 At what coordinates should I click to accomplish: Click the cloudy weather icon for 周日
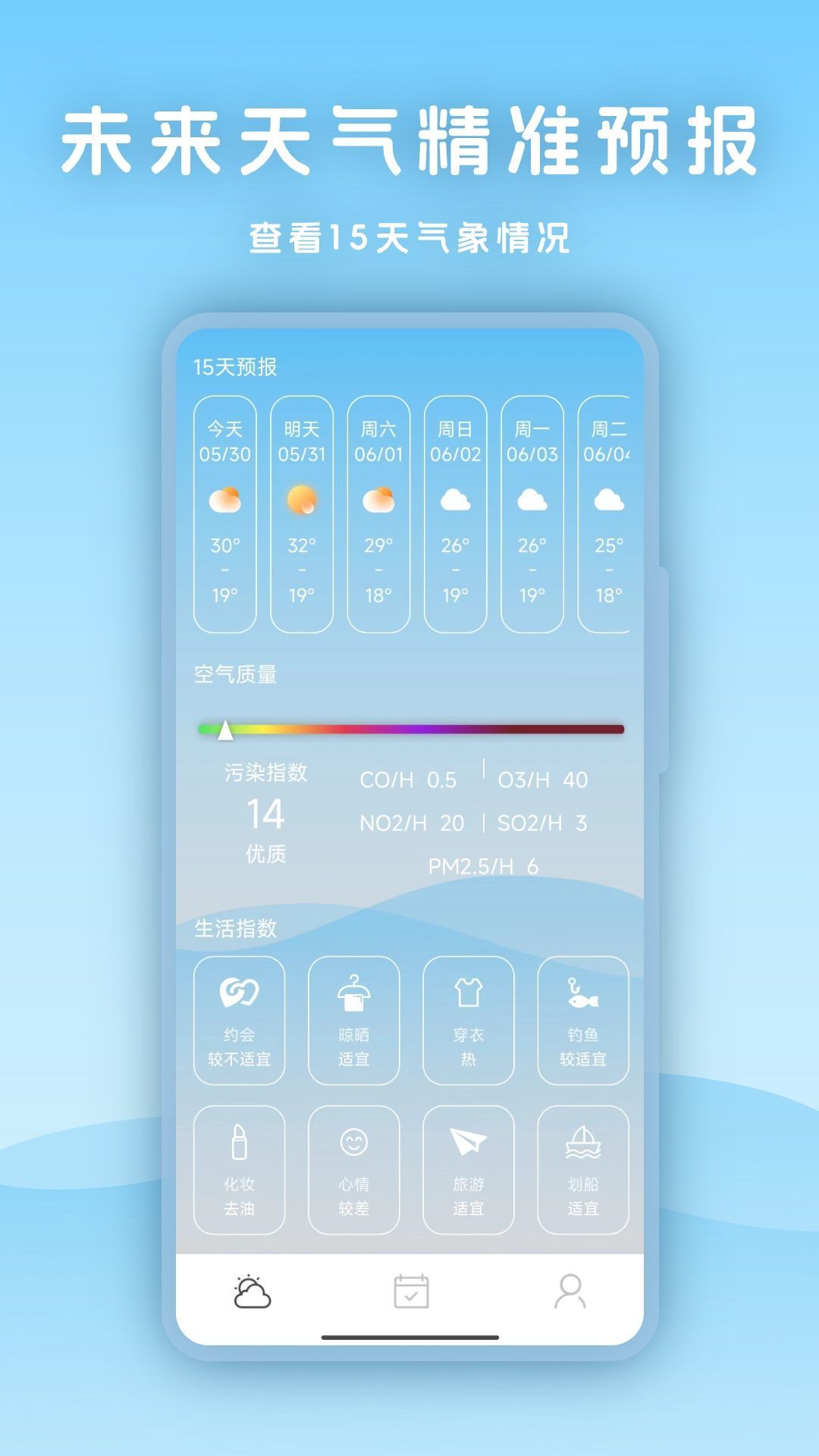coord(455,498)
